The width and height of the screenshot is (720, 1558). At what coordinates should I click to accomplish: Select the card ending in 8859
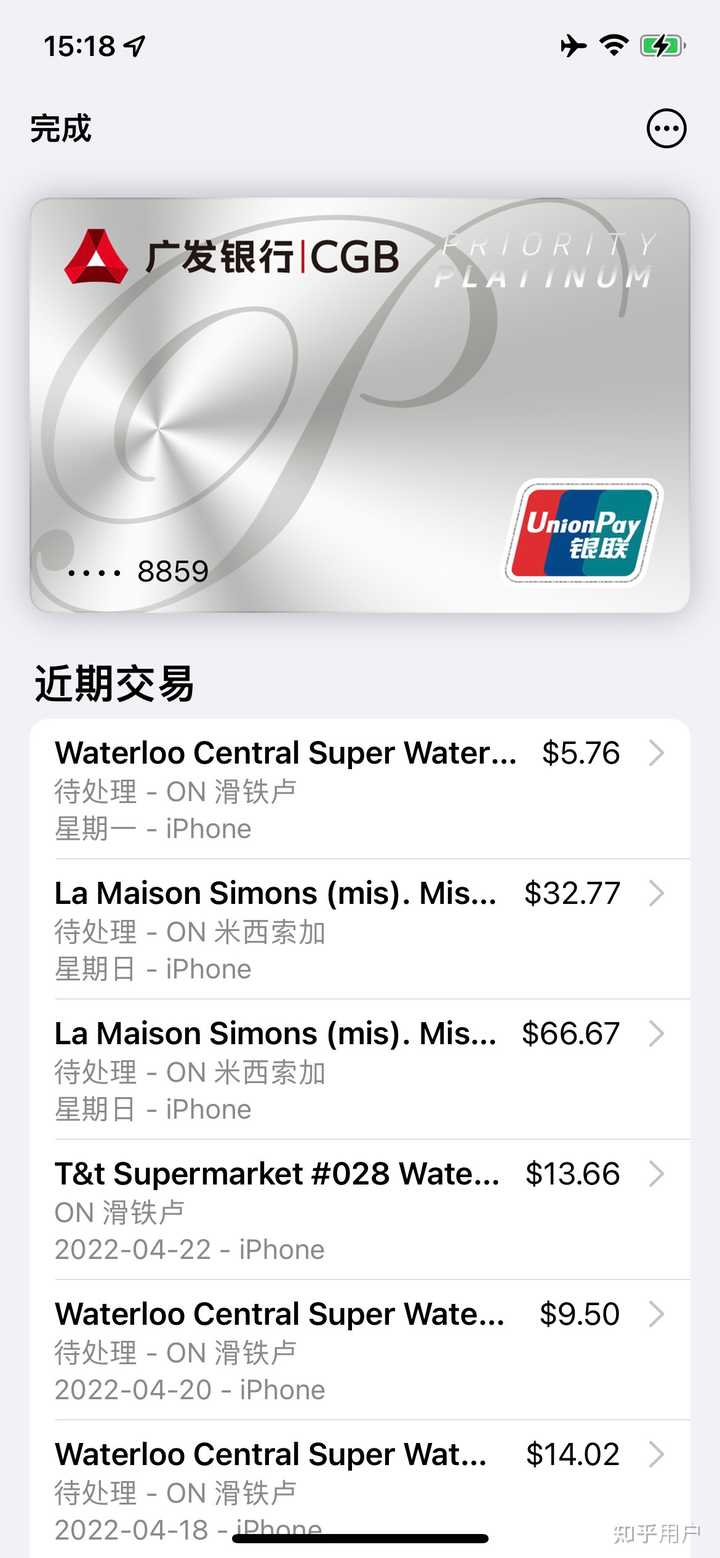[x=360, y=400]
